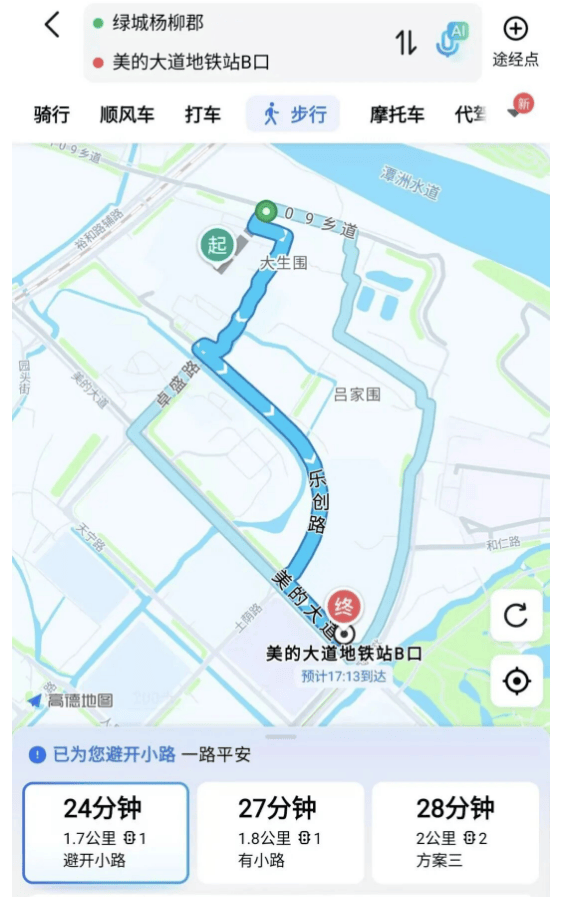The height and width of the screenshot is (897, 572).
Task: Locate my current position
Action: click(516, 681)
